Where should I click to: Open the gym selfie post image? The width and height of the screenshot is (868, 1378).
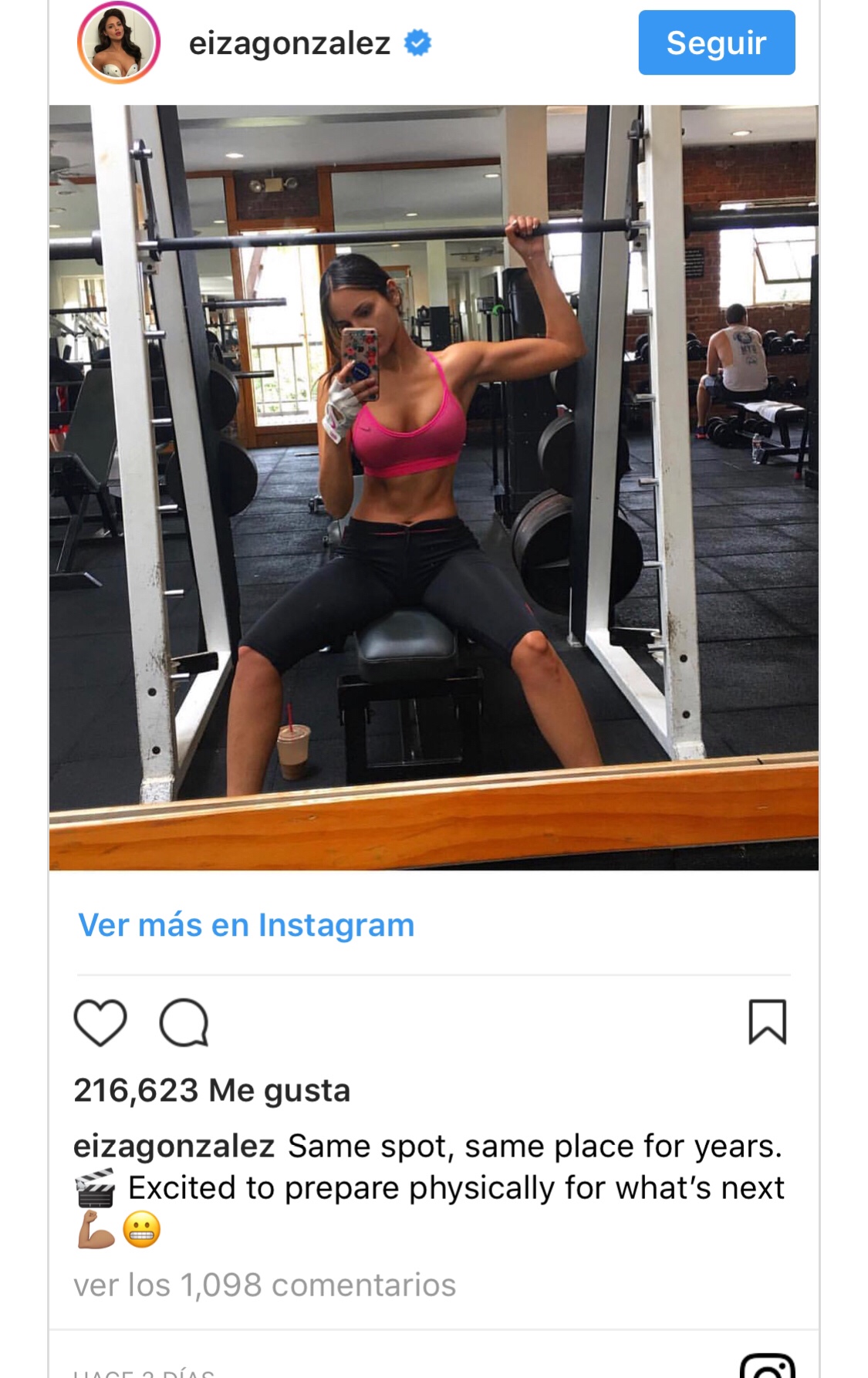point(434,488)
